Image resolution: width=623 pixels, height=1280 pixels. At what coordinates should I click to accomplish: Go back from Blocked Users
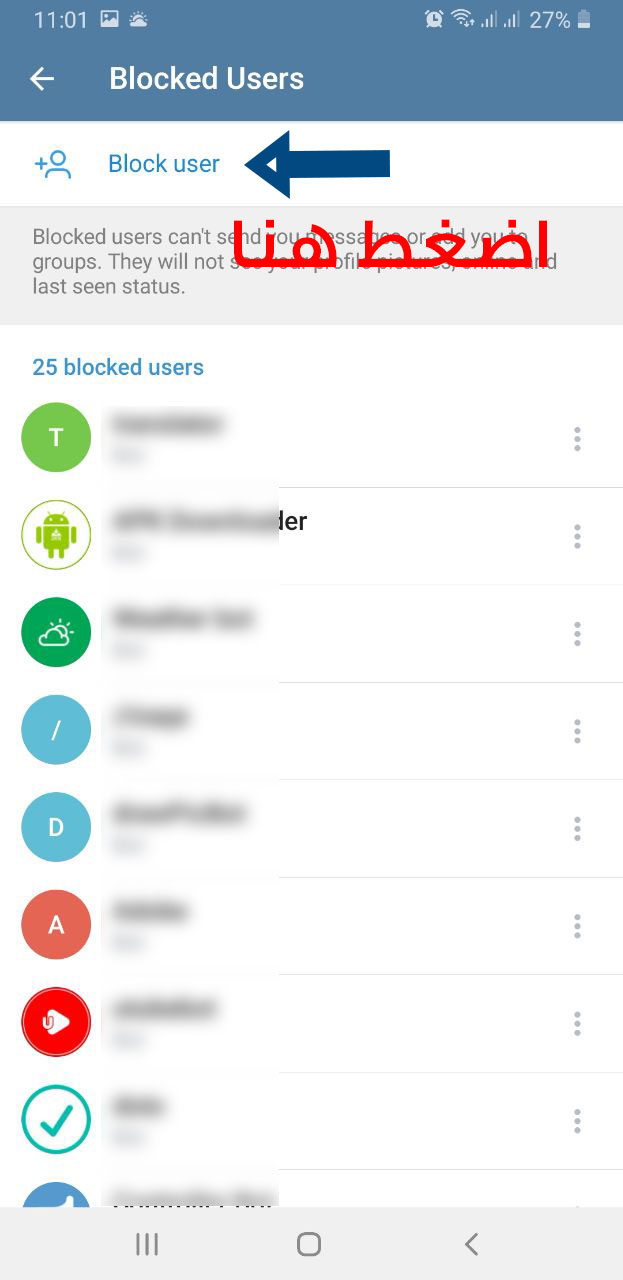click(x=42, y=79)
